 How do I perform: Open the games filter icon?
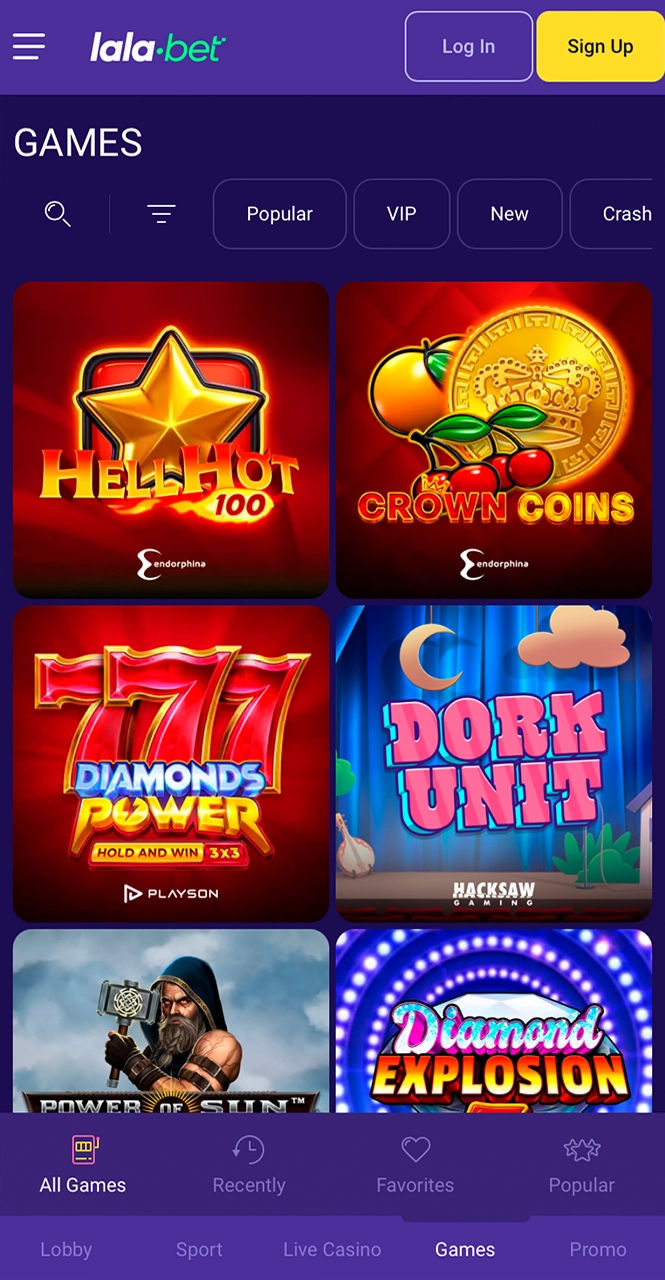161,213
